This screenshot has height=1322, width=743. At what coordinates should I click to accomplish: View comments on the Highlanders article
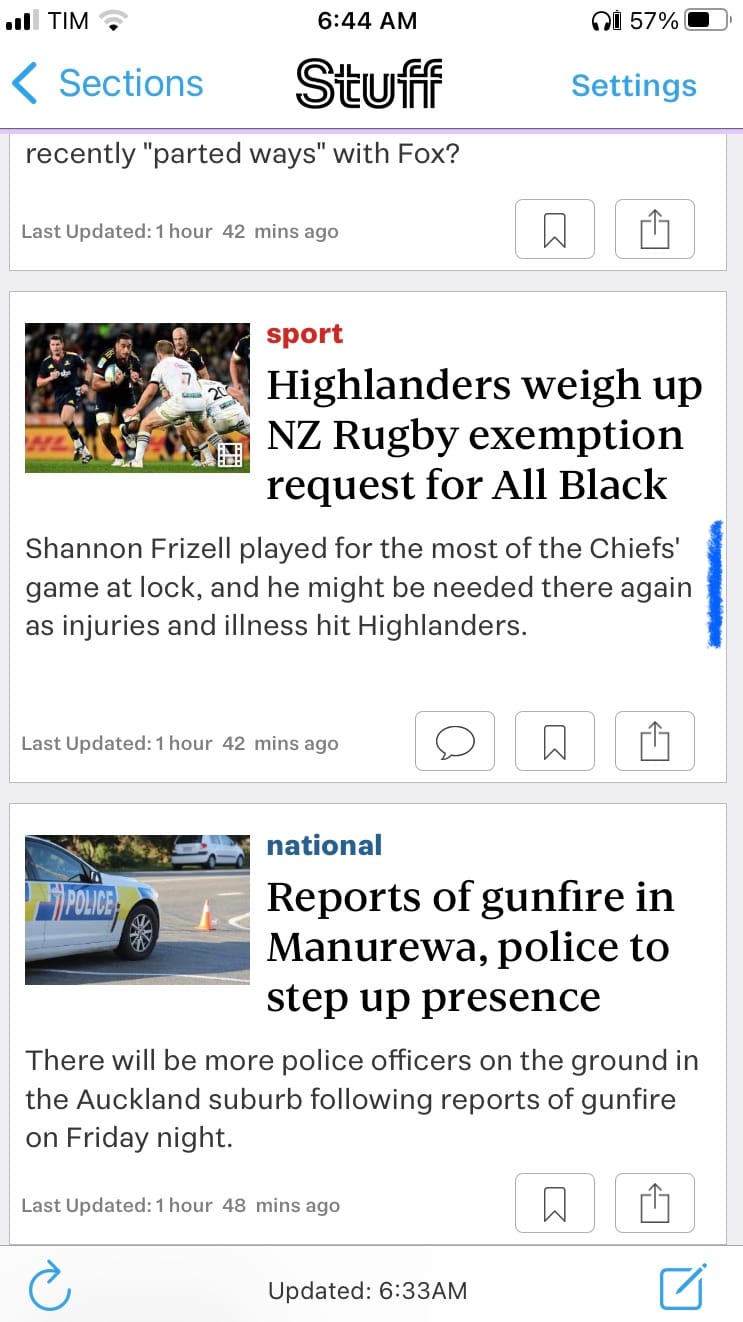pos(454,741)
